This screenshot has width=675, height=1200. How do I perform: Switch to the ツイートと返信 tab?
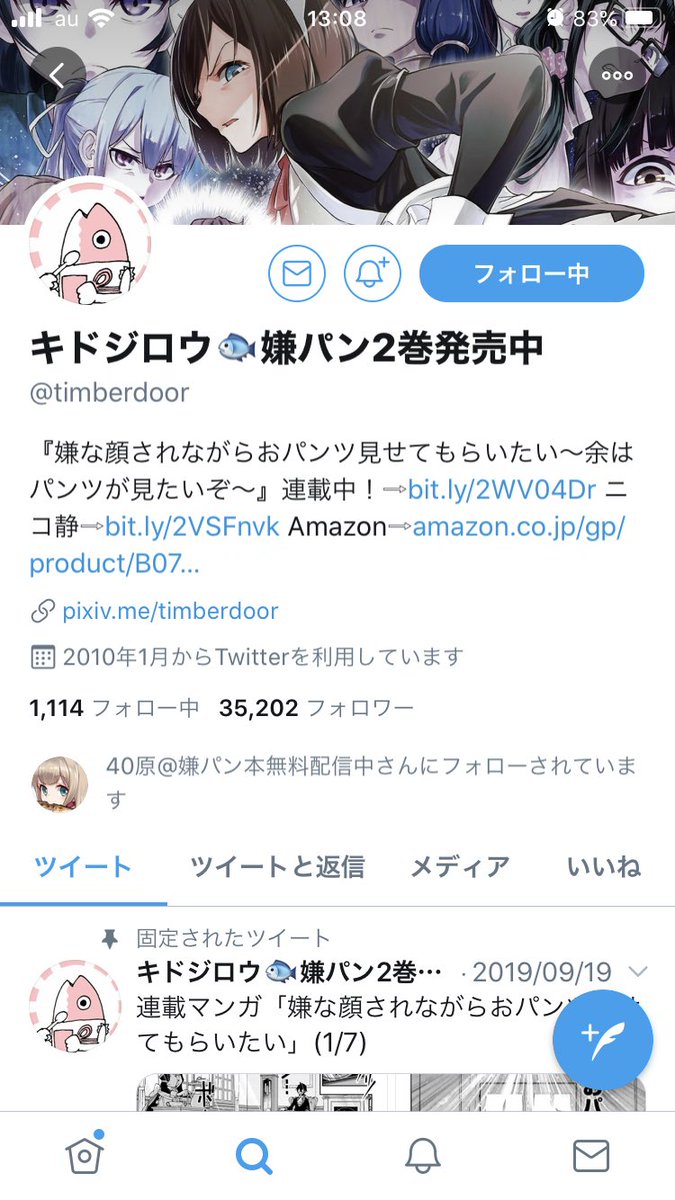click(x=277, y=866)
